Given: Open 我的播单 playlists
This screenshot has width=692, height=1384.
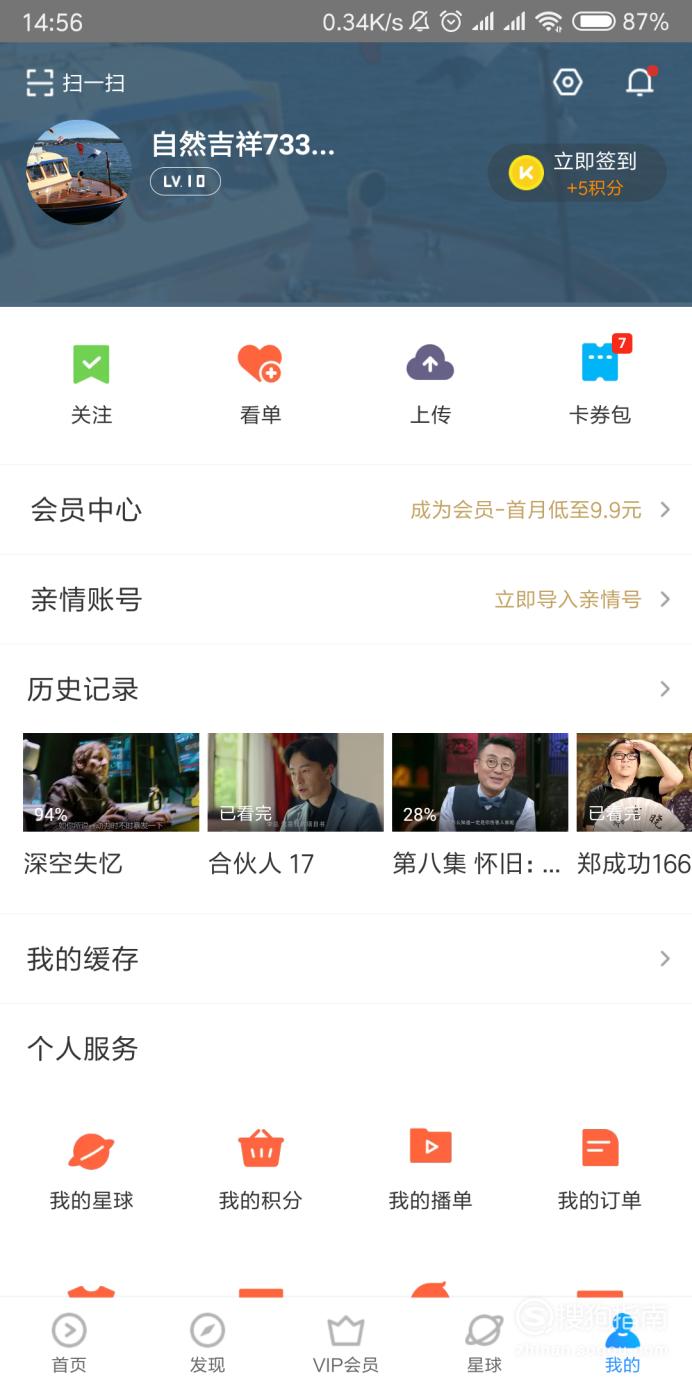Looking at the screenshot, I should click(430, 1170).
